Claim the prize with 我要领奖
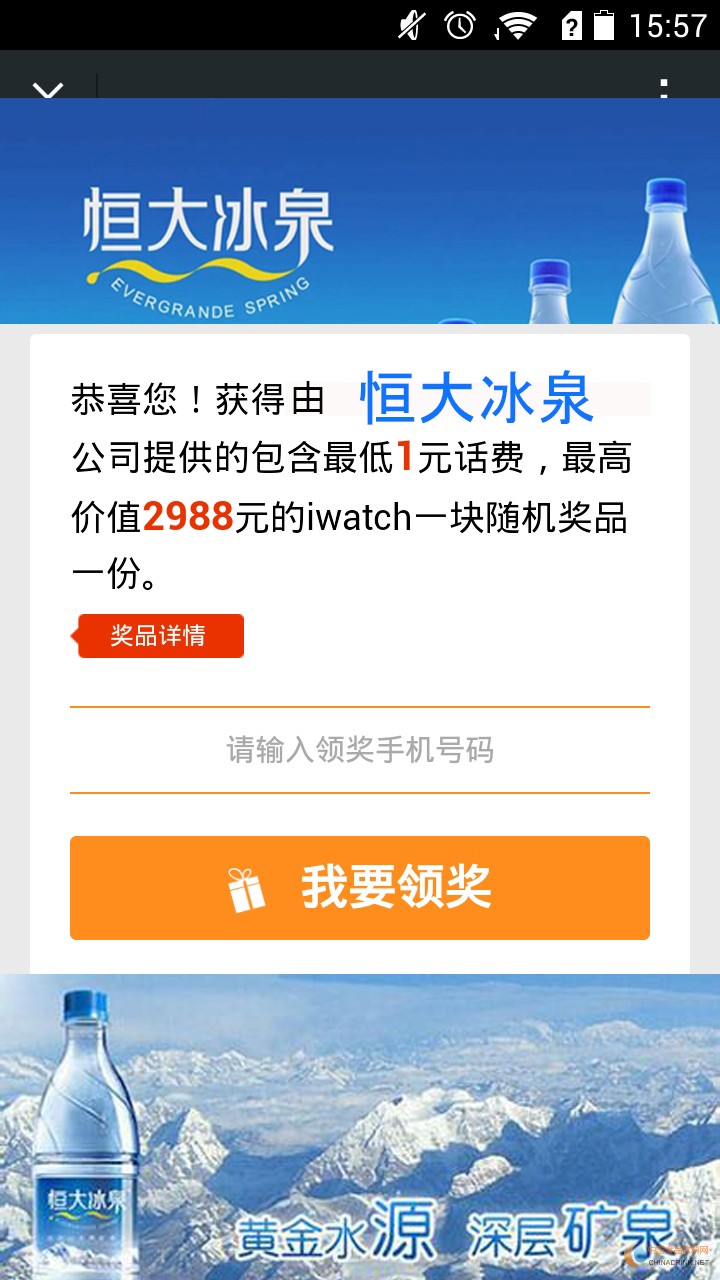 [360, 888]
